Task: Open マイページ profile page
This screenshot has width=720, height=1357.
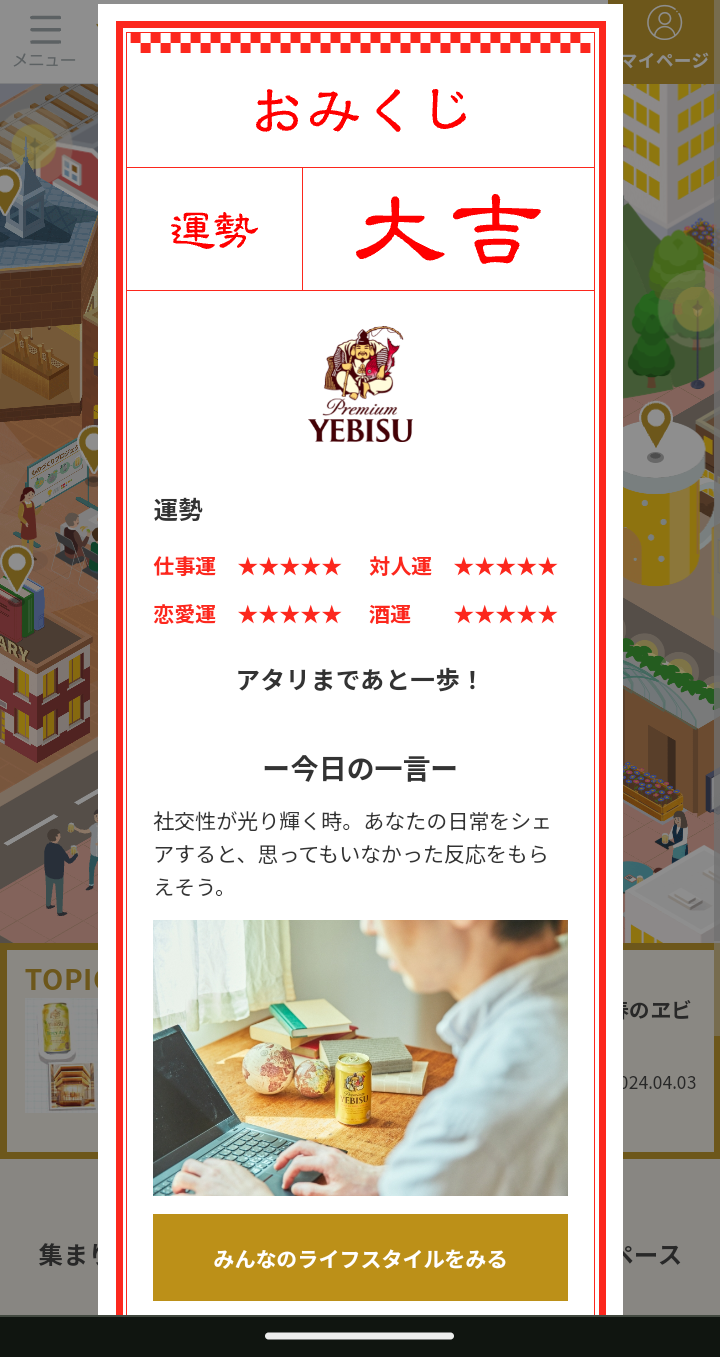Action: [664, 38]
